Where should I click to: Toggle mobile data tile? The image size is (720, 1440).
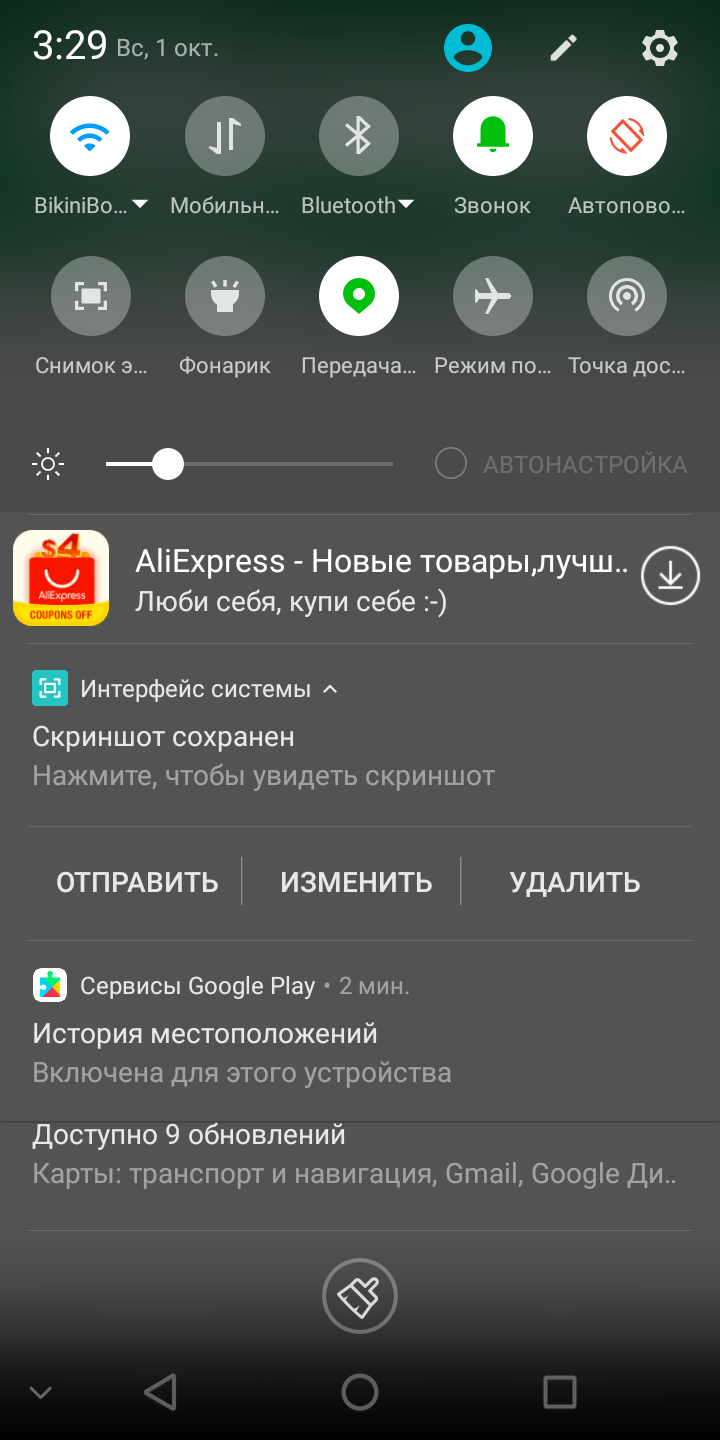click(224, 136)
